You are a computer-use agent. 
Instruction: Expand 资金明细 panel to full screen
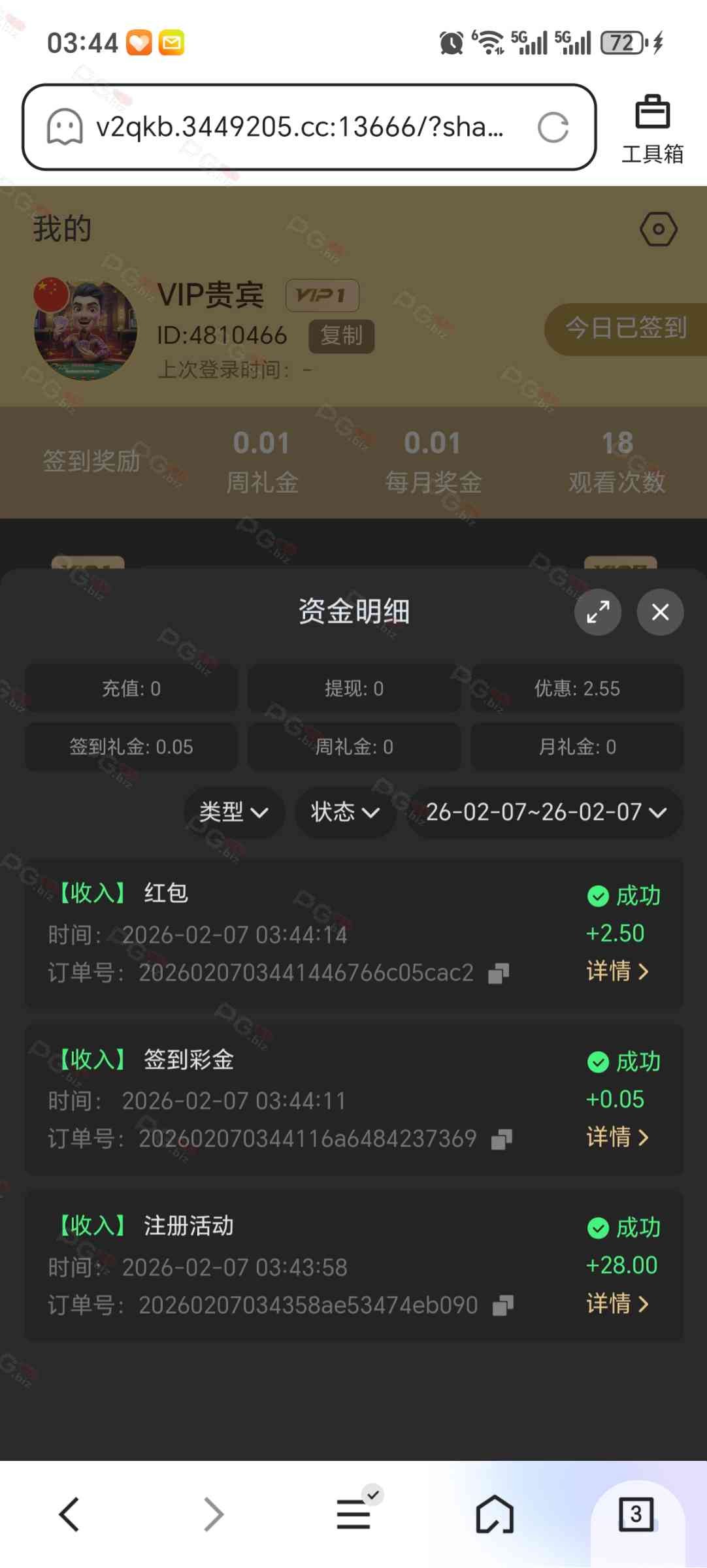point(597,612)
